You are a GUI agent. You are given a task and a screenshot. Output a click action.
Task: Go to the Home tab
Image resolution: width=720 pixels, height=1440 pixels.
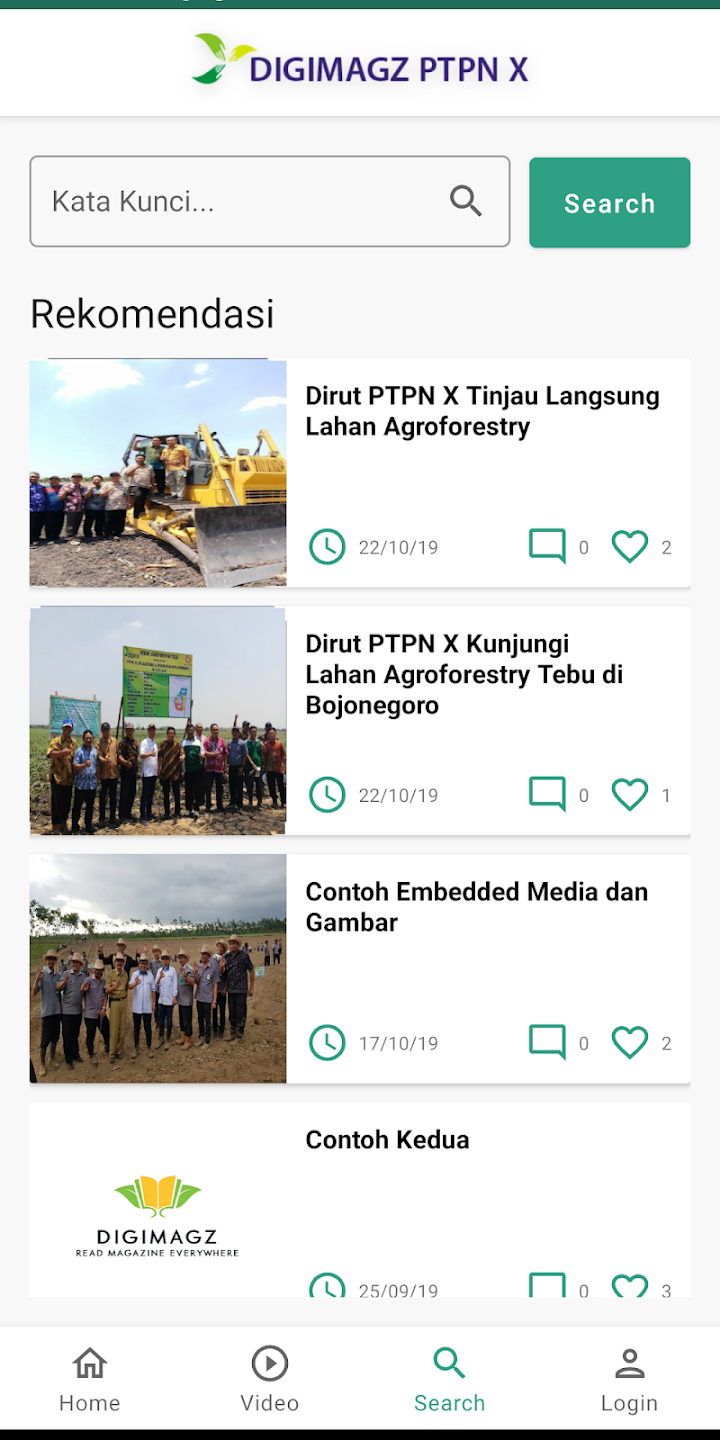click(x=90, y=1378)
